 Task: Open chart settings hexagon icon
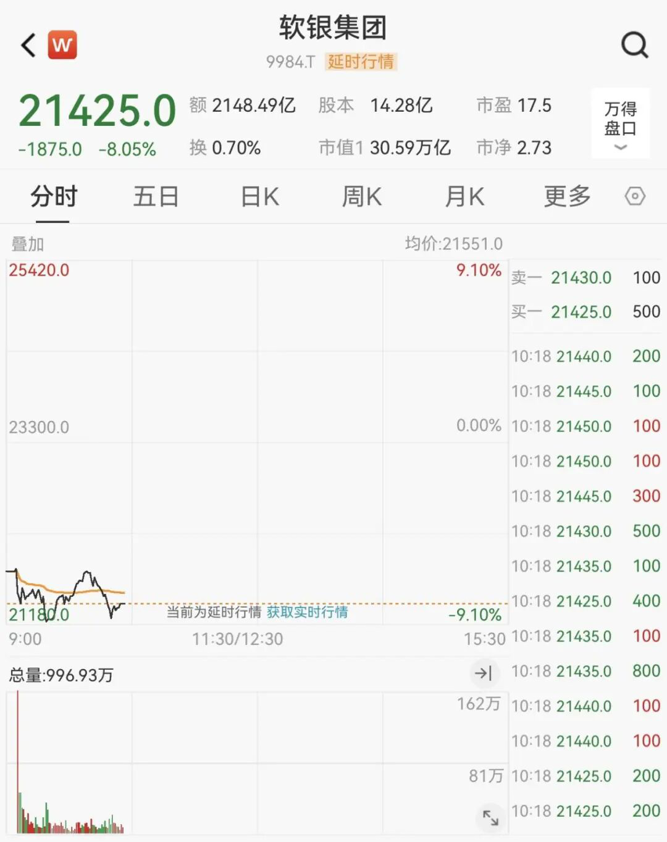635,197
